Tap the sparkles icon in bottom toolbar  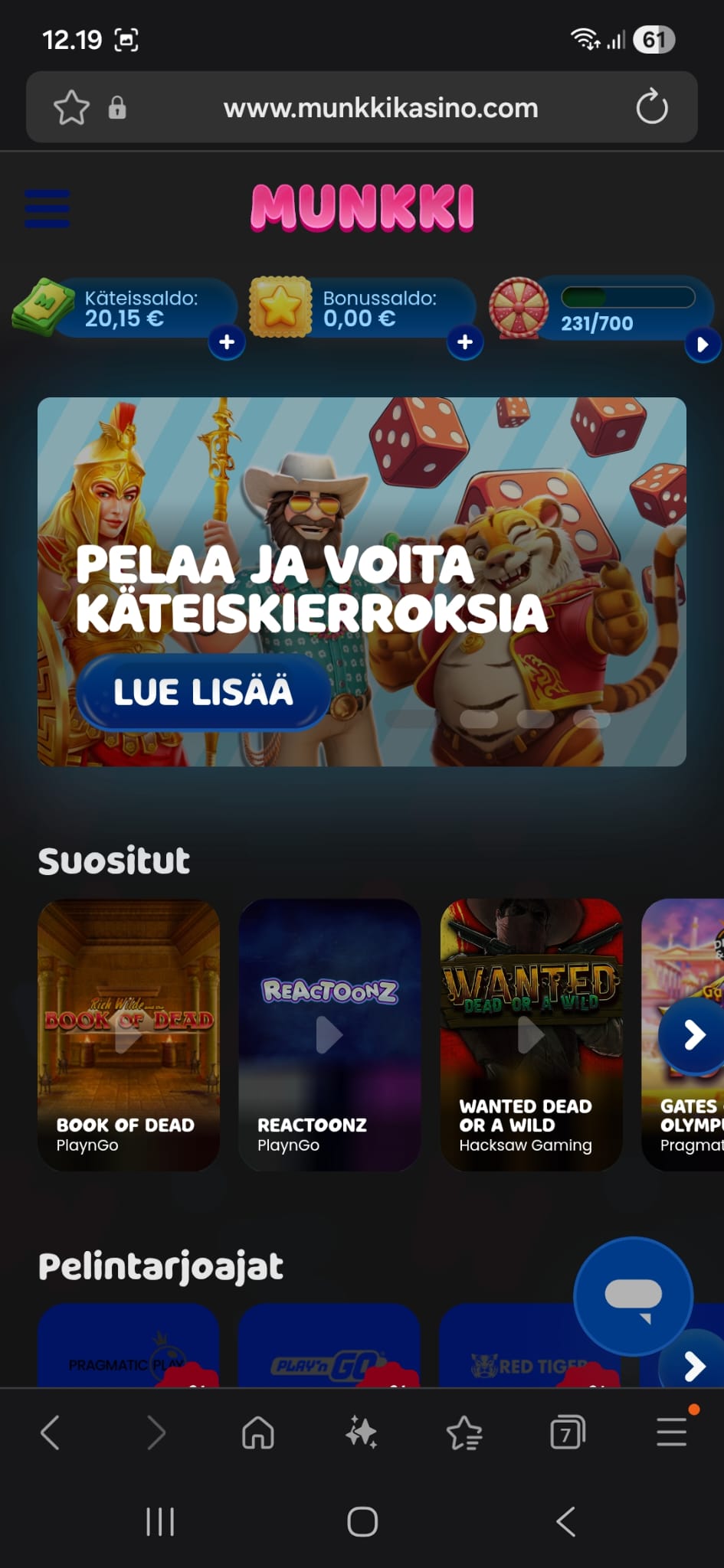[362, 1432]
